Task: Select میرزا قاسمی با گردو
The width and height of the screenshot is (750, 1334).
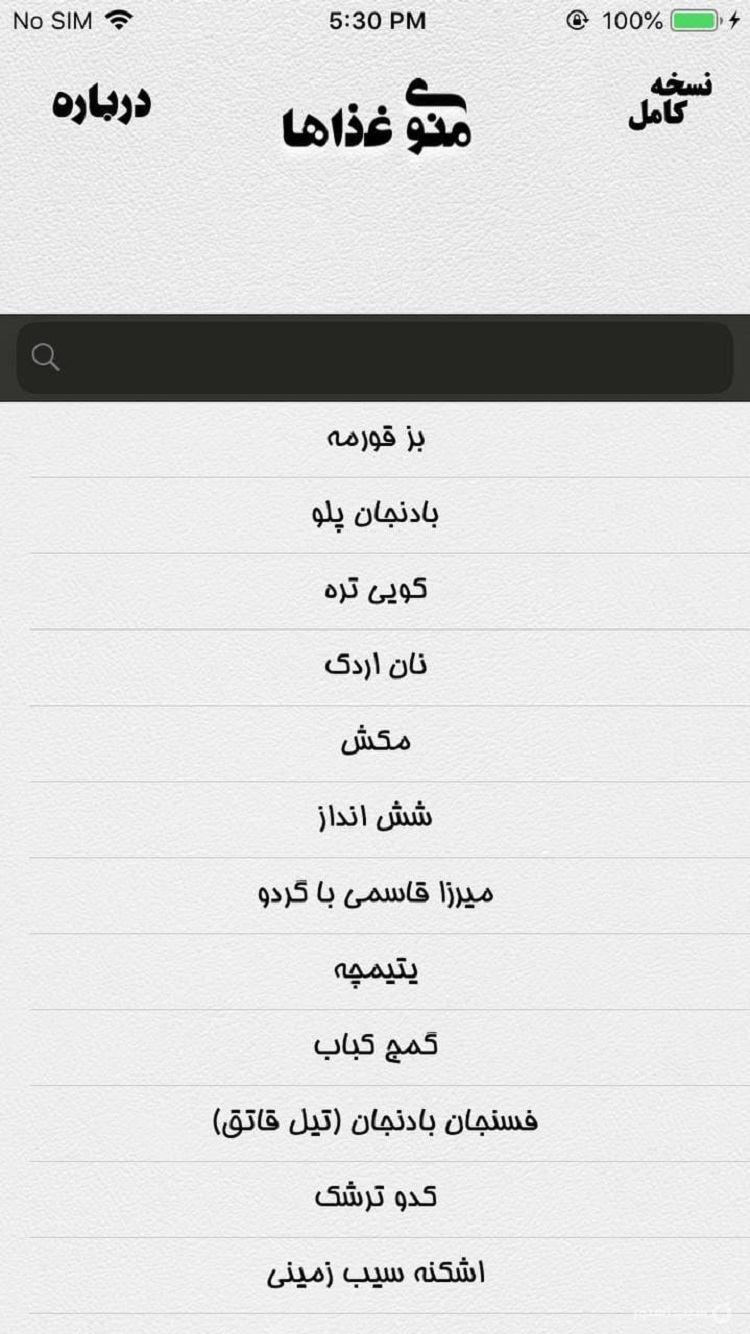Action: (x=375, y=892)
